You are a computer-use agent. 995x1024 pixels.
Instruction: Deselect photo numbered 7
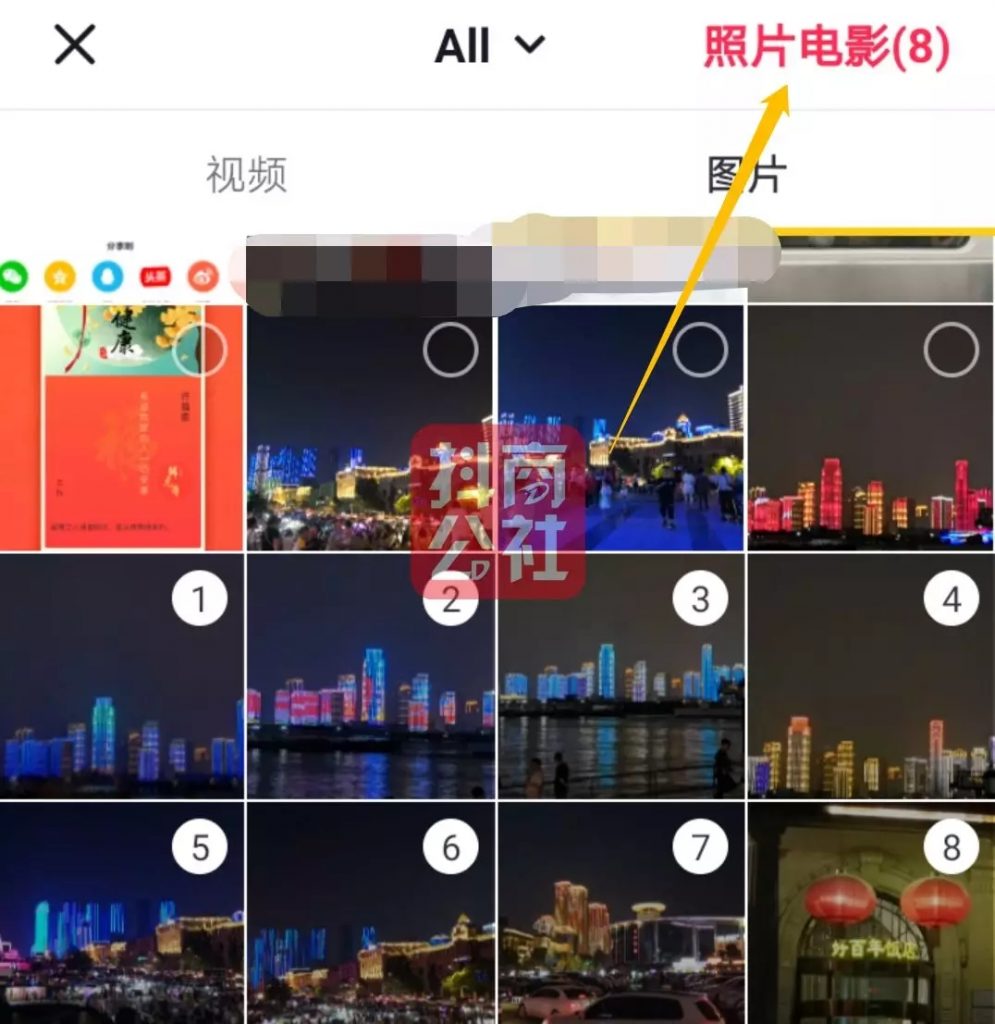[700, 848]
